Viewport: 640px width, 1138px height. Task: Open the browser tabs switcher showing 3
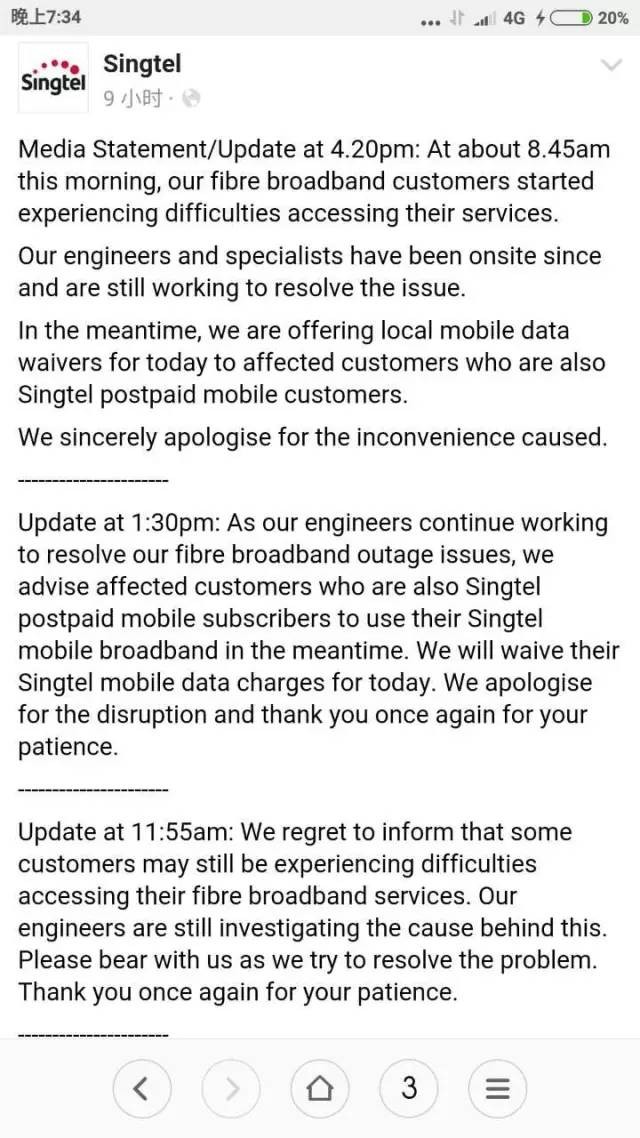[409, 1088]
